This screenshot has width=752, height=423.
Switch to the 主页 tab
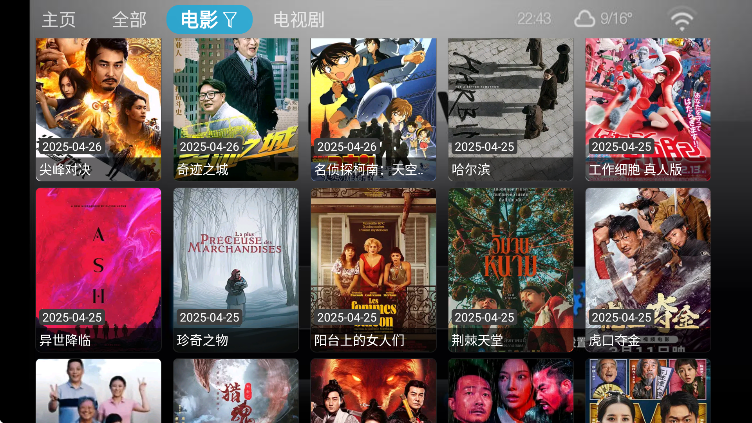click(58, 20)
